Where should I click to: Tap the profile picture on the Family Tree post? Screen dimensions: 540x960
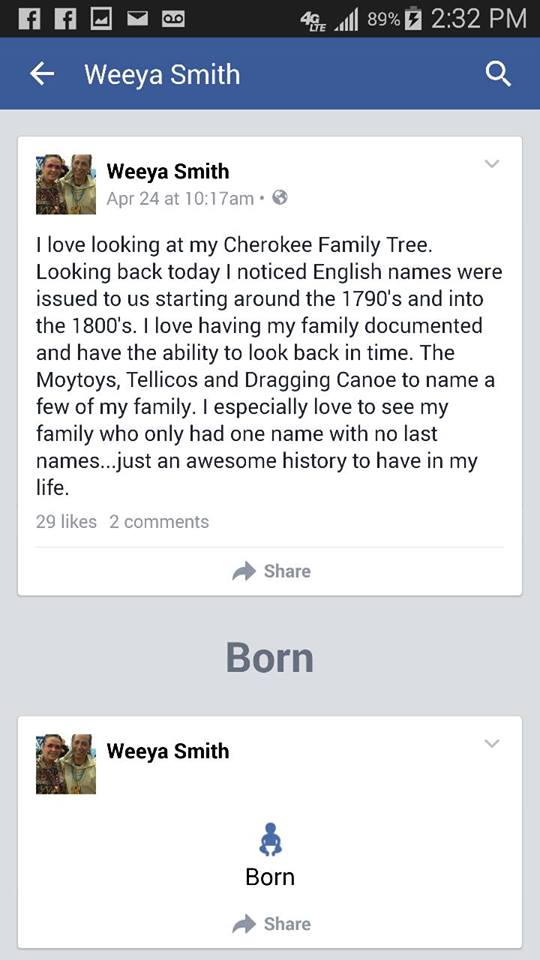coord(66,184)
